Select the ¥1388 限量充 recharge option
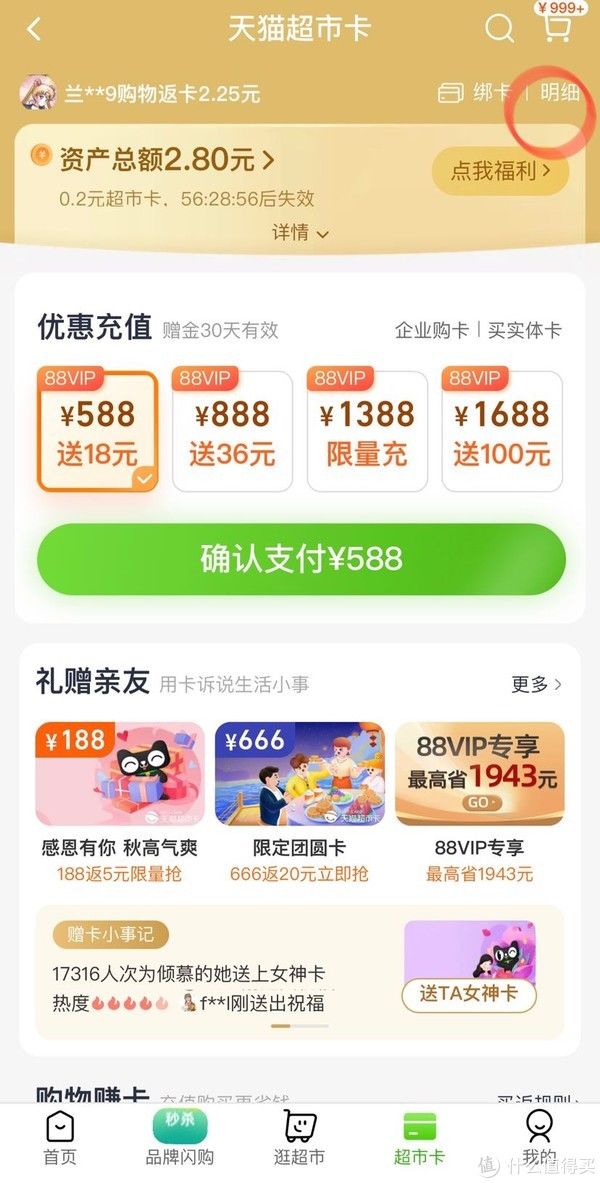Screen dimensions: 600x1183 click(x=367, y=431)
